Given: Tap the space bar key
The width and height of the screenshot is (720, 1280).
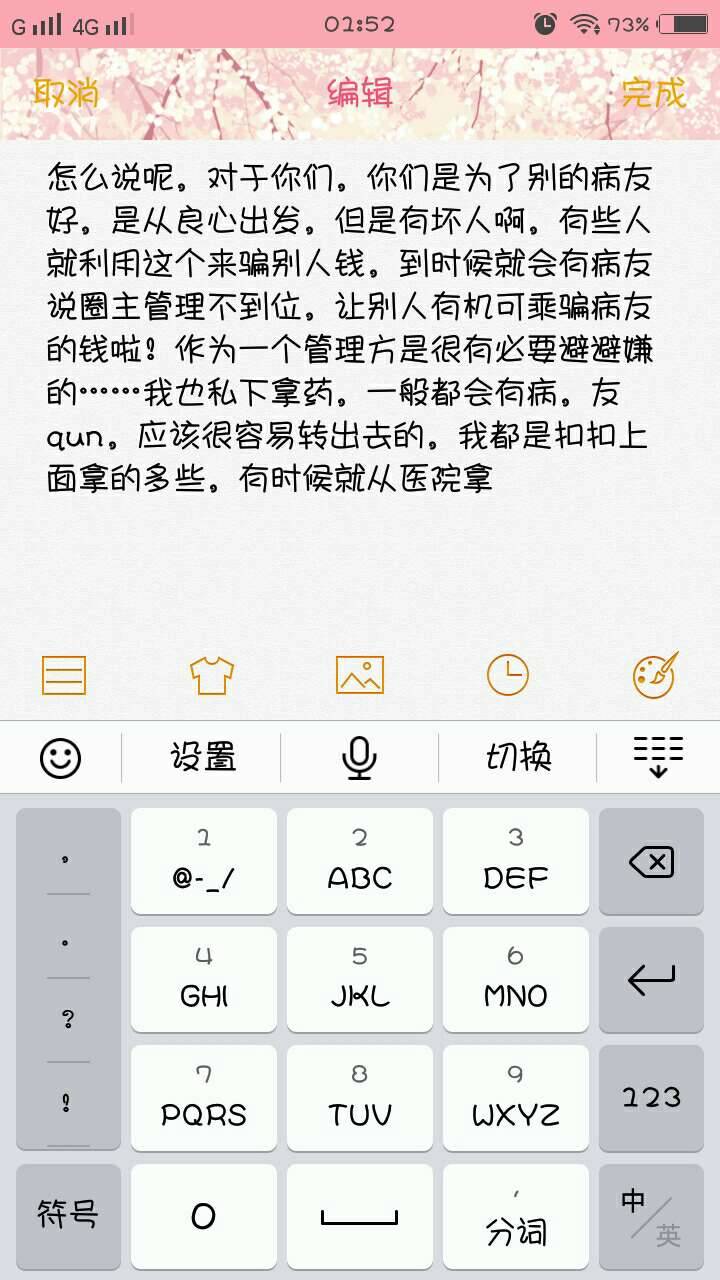Looking at the screenshot, I should (360, 1217).
